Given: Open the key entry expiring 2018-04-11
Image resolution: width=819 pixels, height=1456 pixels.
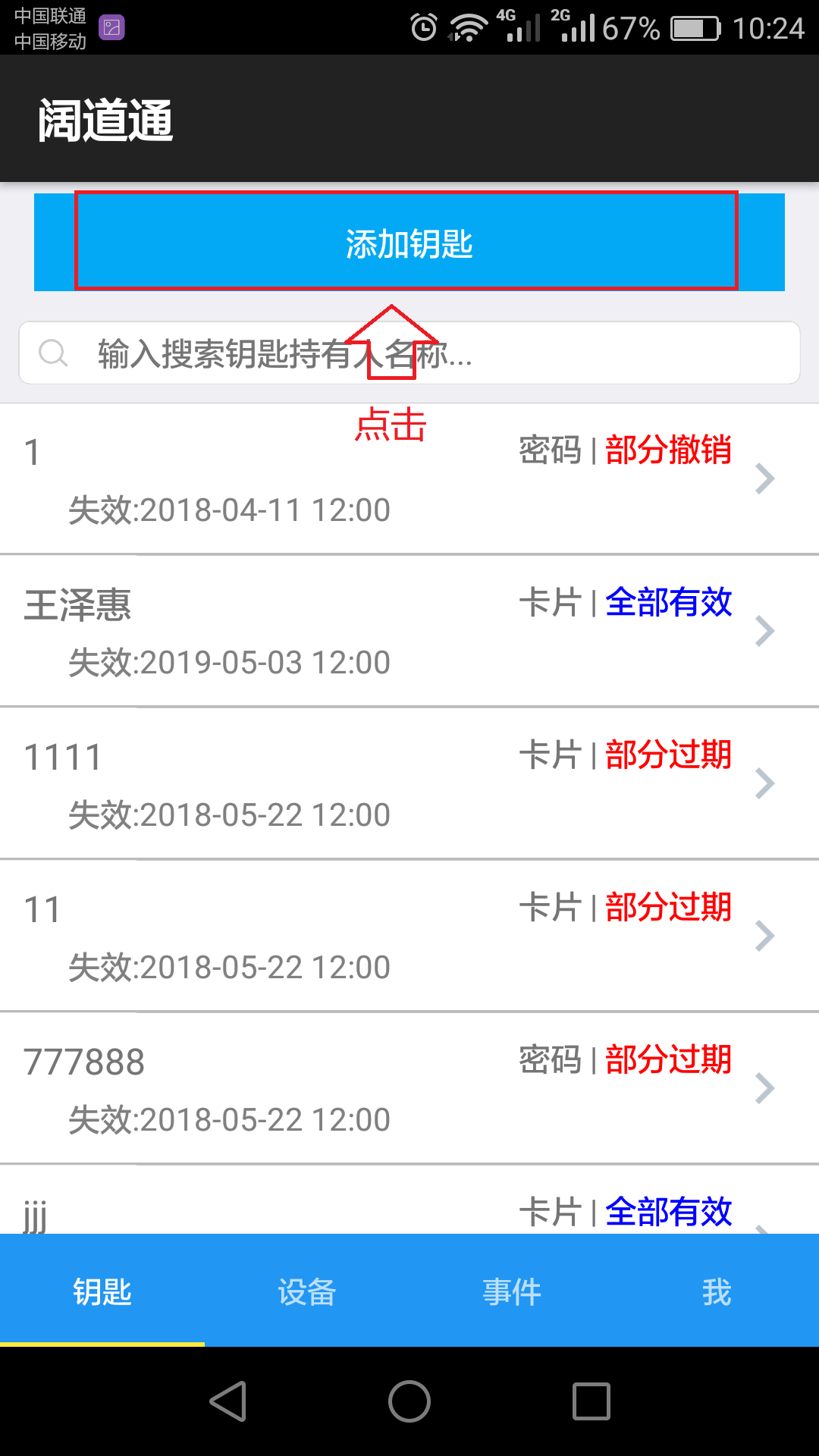Looking at the screenshot, I should (409, 479).
